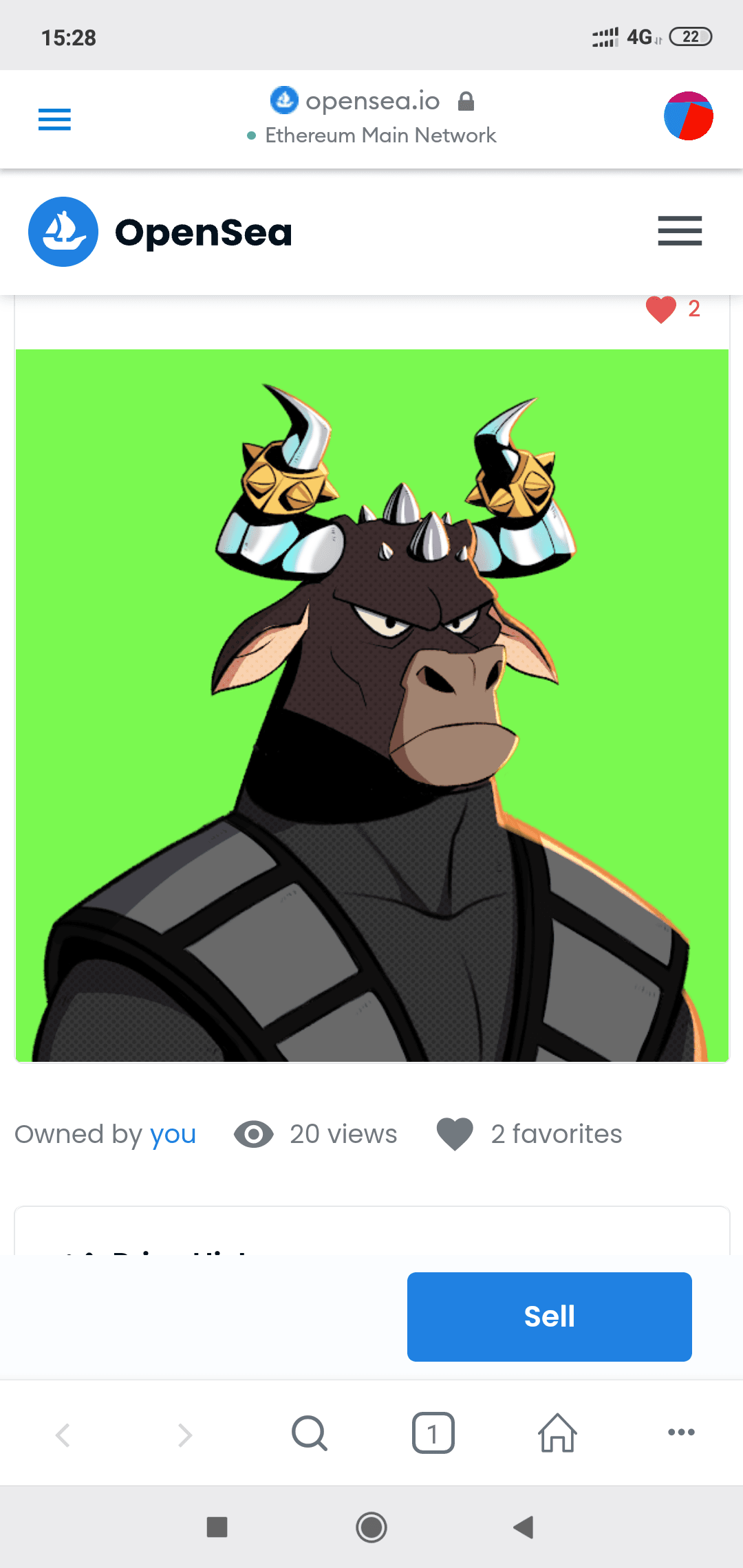This screenshot has width=743, height=1568.
Task: Tap the system back button
Action: 524,1527
